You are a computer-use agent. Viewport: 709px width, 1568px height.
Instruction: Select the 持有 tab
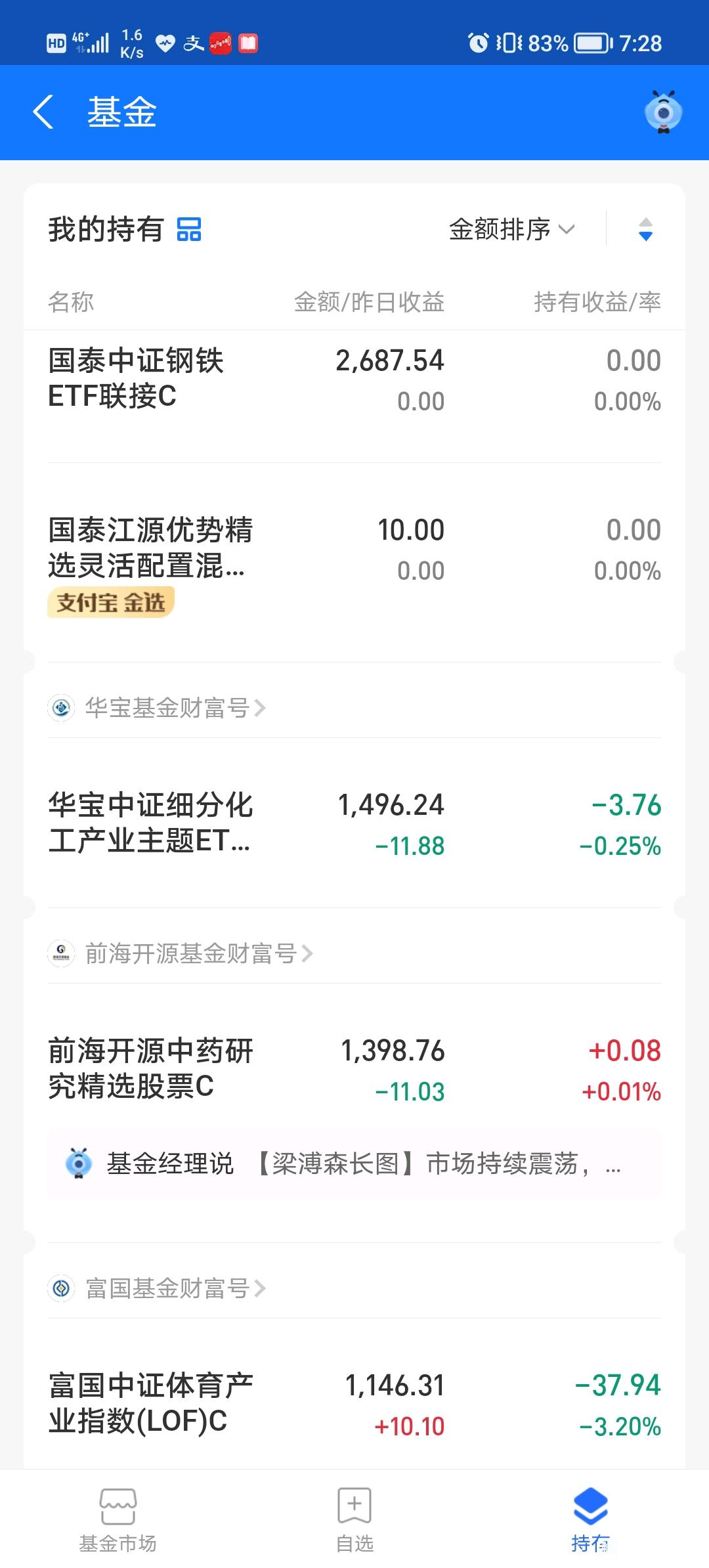(591, 1519)
